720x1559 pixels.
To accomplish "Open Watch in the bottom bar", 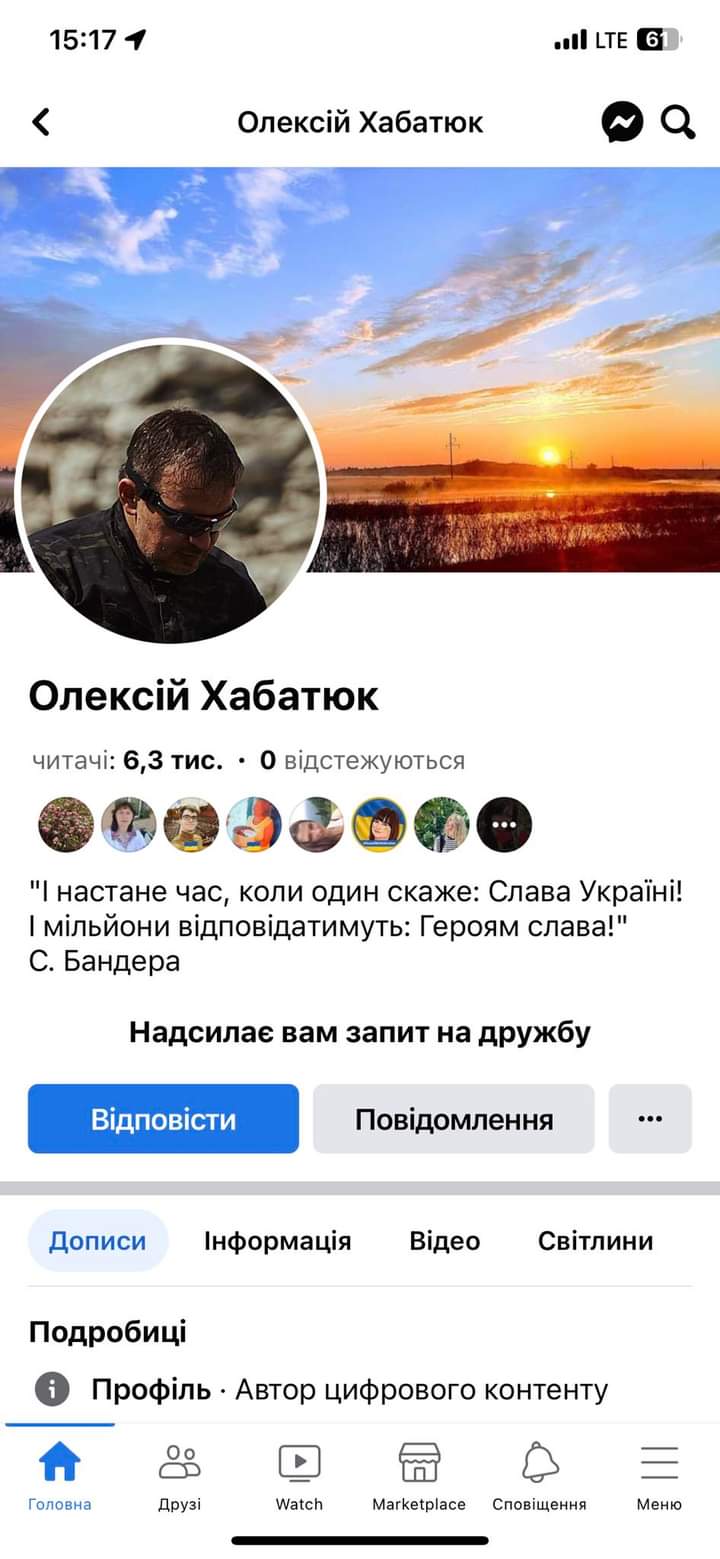I will [x=299, y=1477].
